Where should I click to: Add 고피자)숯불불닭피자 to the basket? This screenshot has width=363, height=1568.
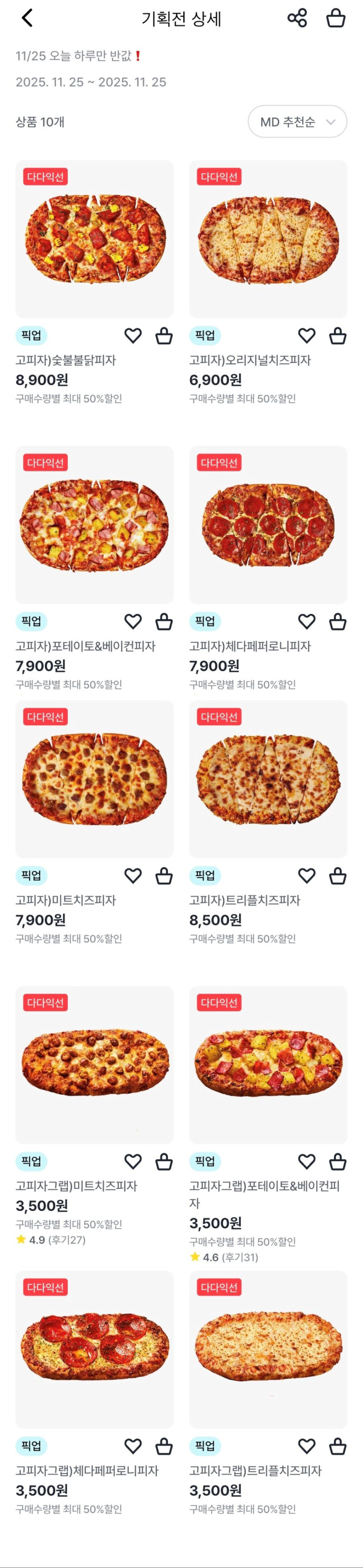[164, 335]
